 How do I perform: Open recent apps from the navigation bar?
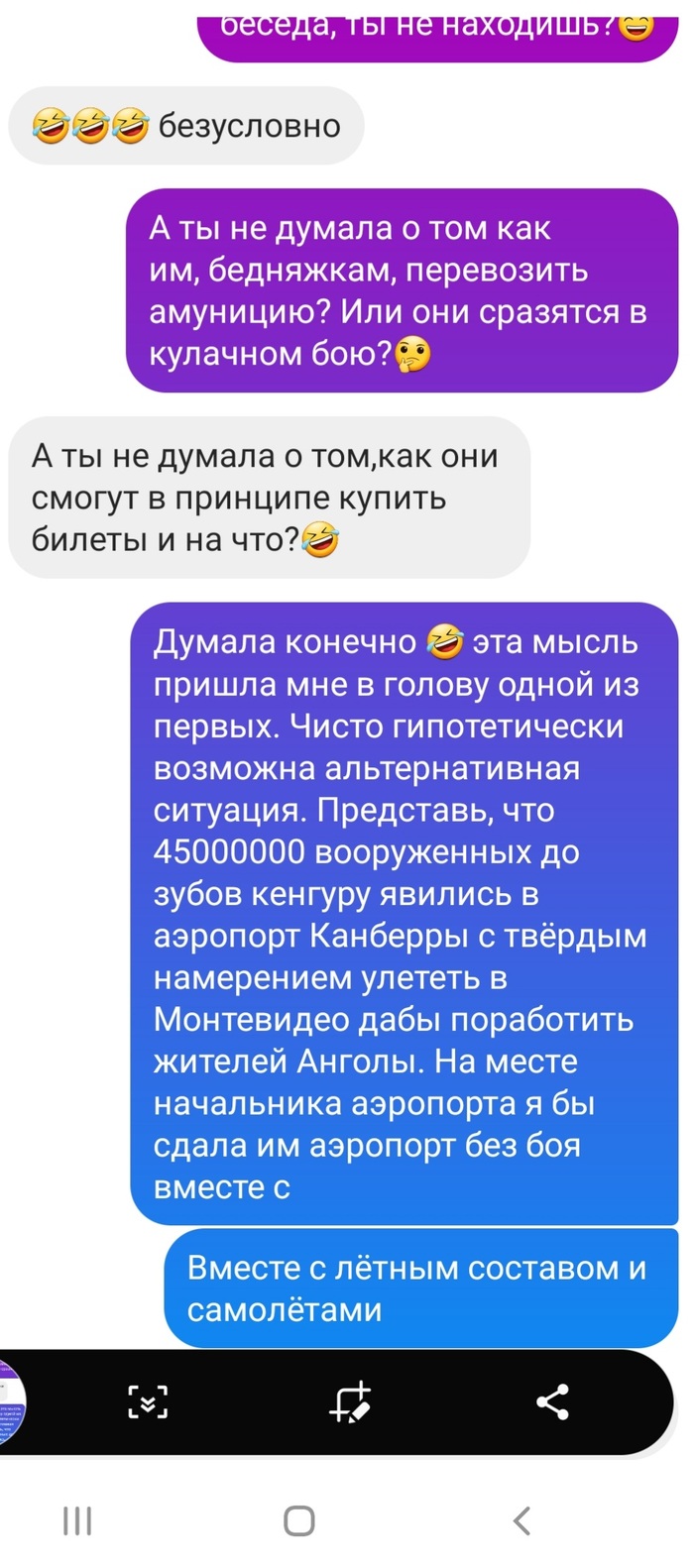coord(77,1520)
